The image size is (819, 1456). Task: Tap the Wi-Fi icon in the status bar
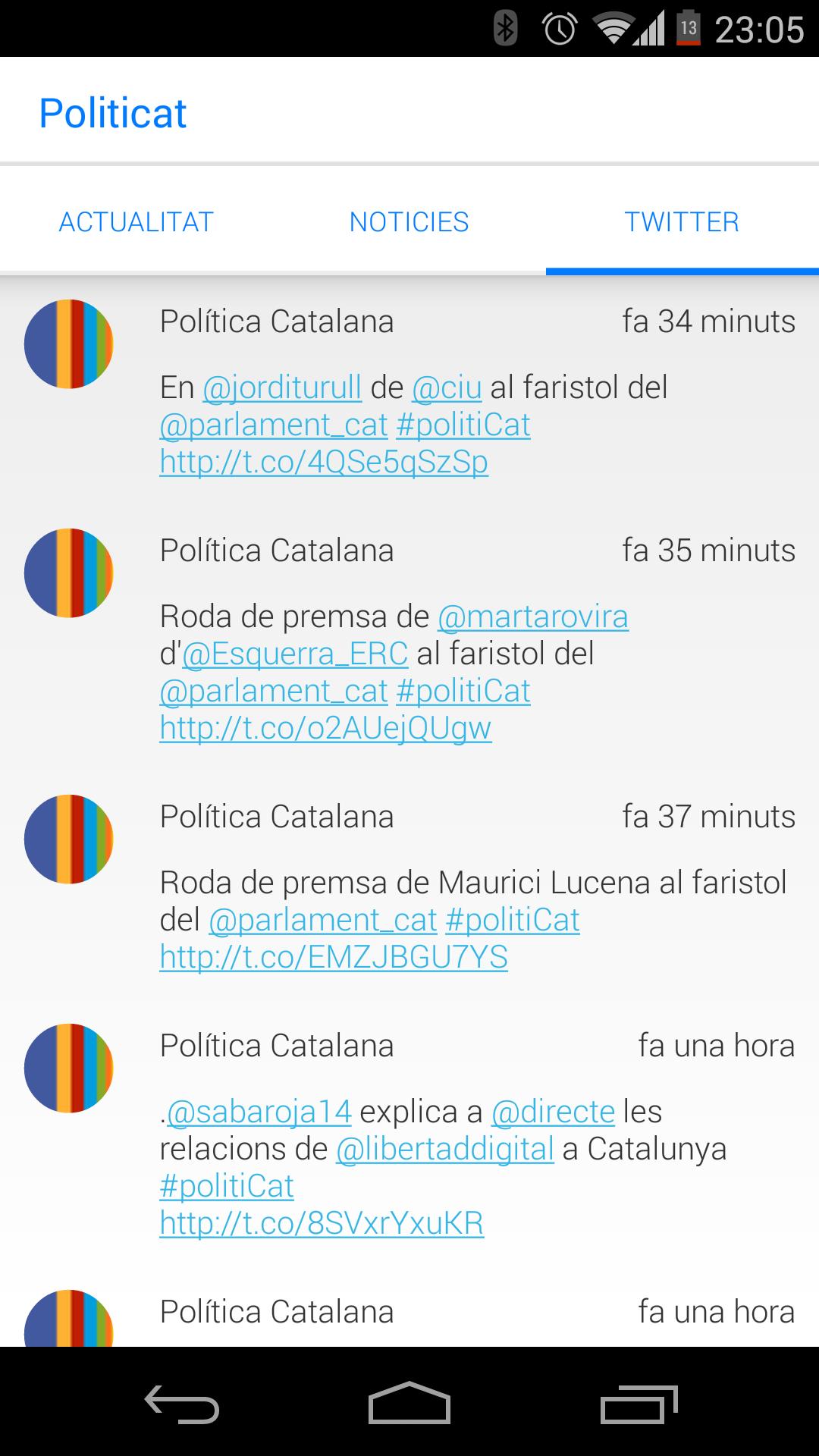(611, 27)
